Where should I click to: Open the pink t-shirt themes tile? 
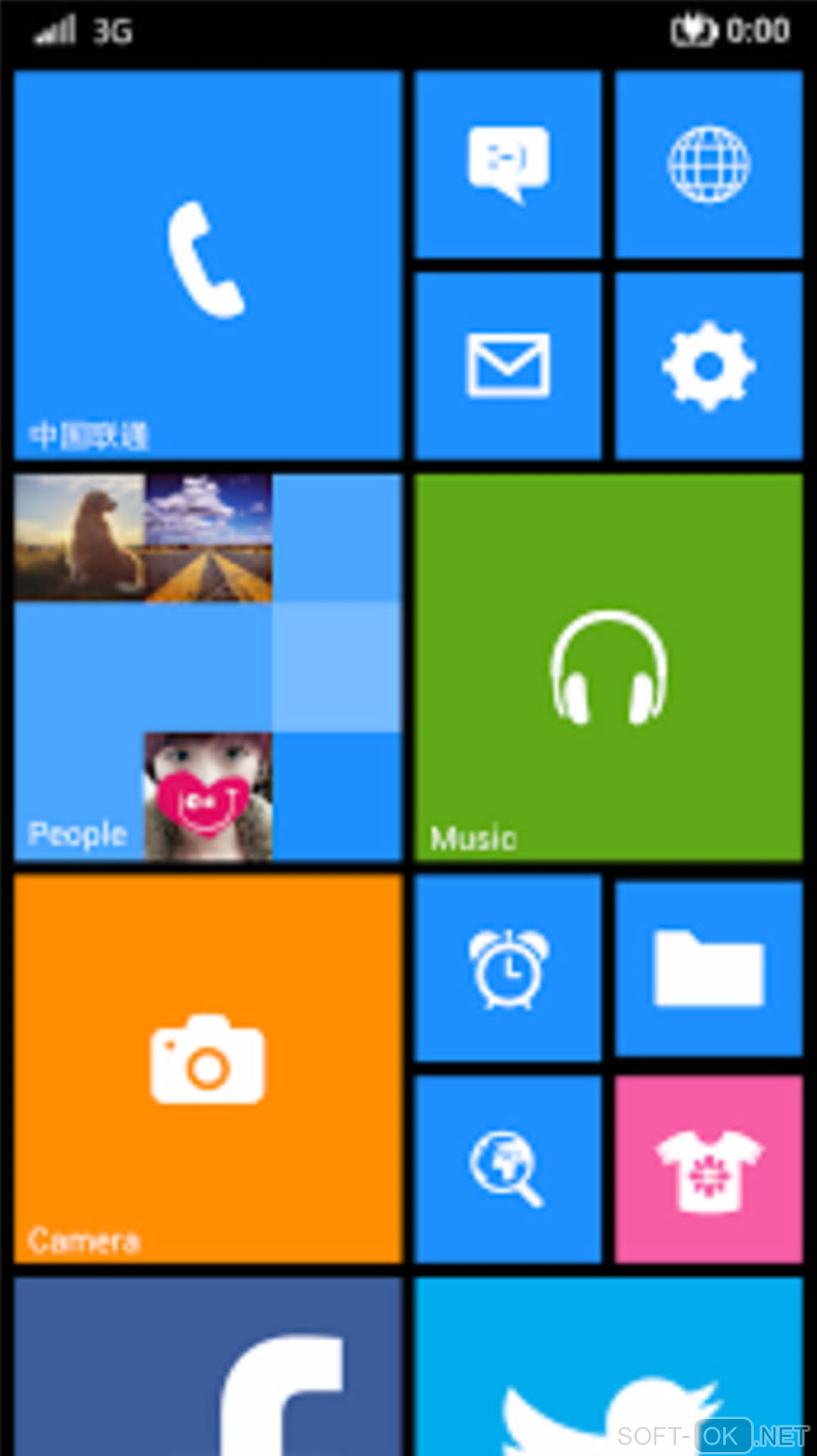point(708,1169)
